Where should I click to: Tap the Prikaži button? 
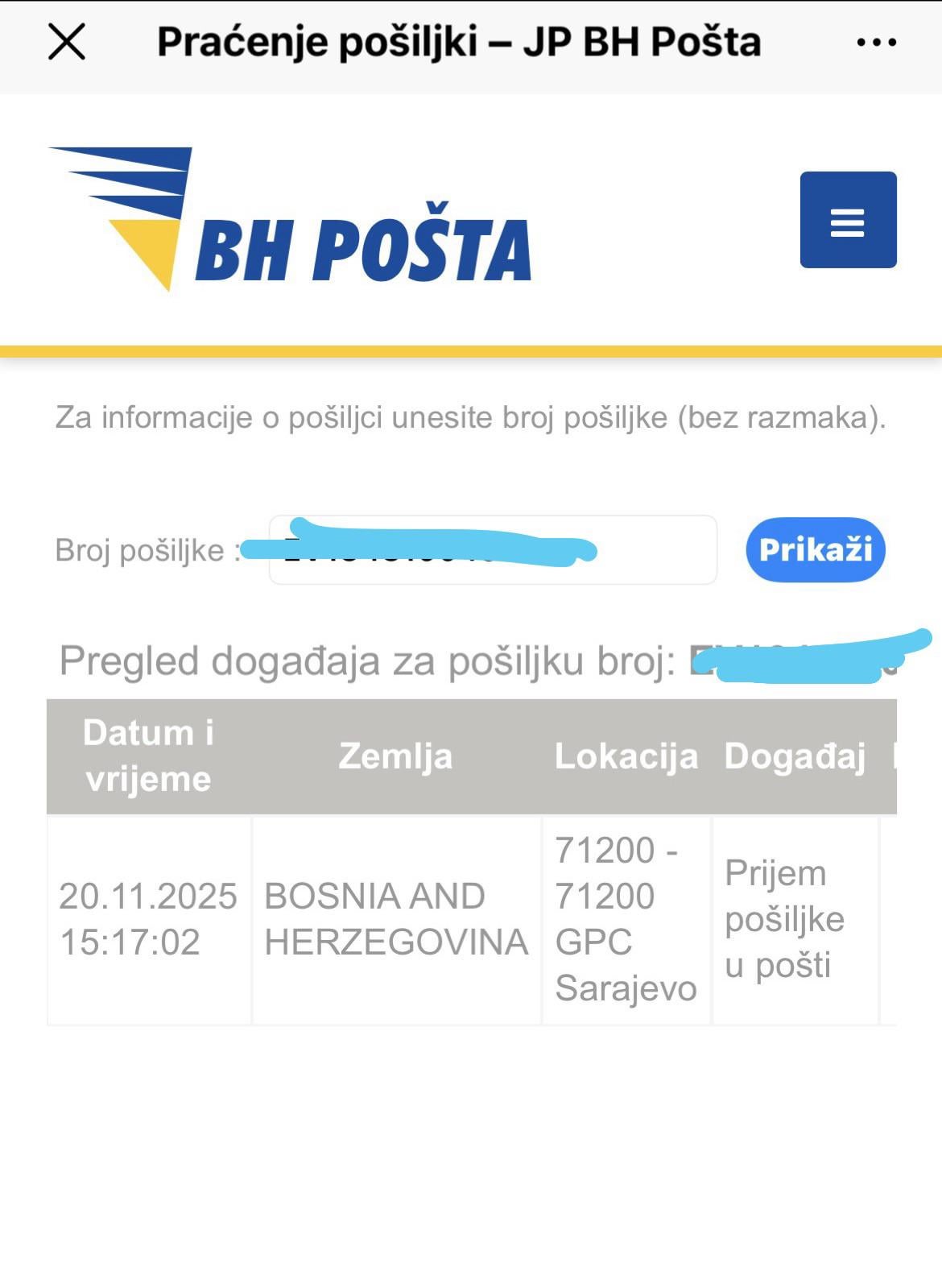(x=815, y=550)
